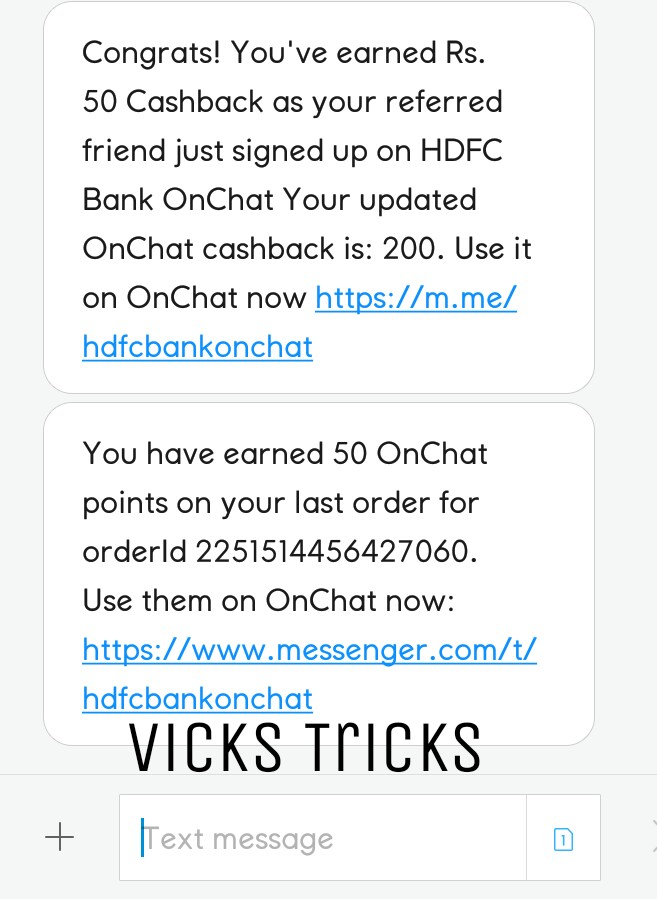Focus the Text message field

click(x=322, y=838)
